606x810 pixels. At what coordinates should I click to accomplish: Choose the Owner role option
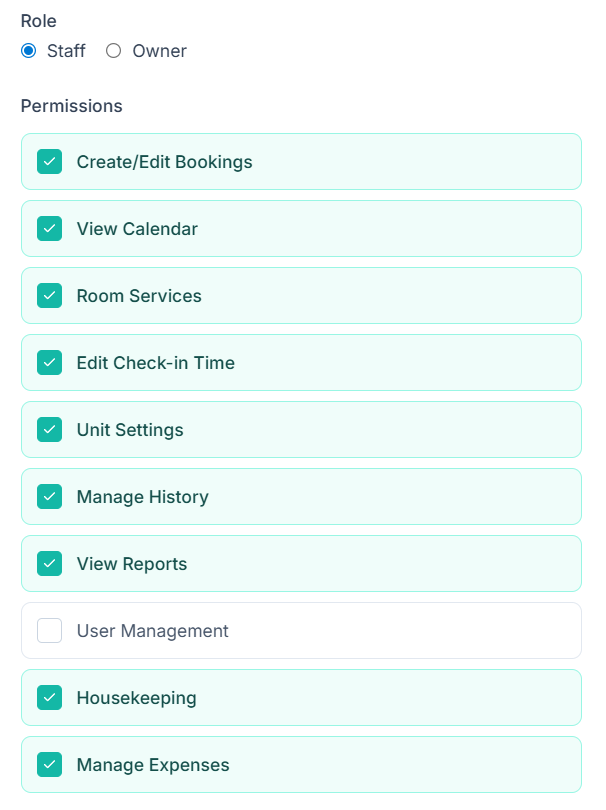click(x=114, y=51)
